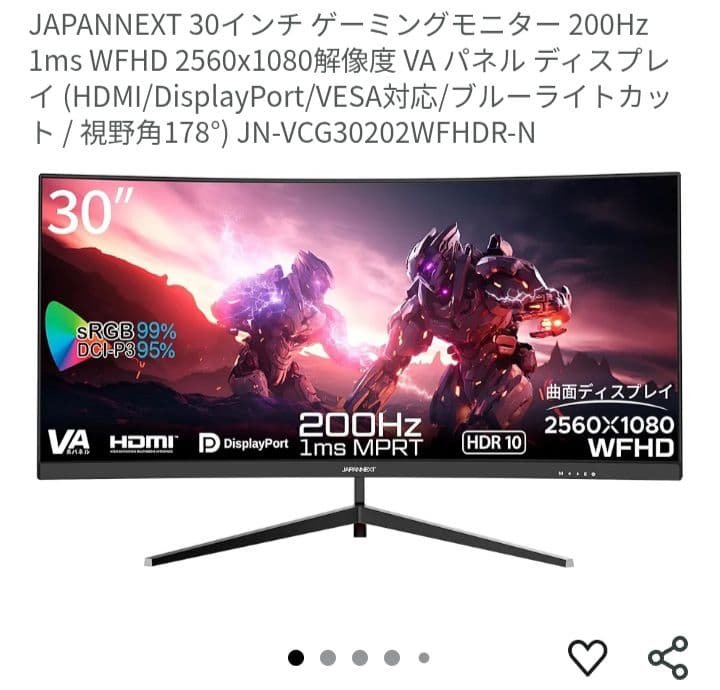Jump to the second image dot
This screenshot has height=690, width=720.
coord(327,657)
